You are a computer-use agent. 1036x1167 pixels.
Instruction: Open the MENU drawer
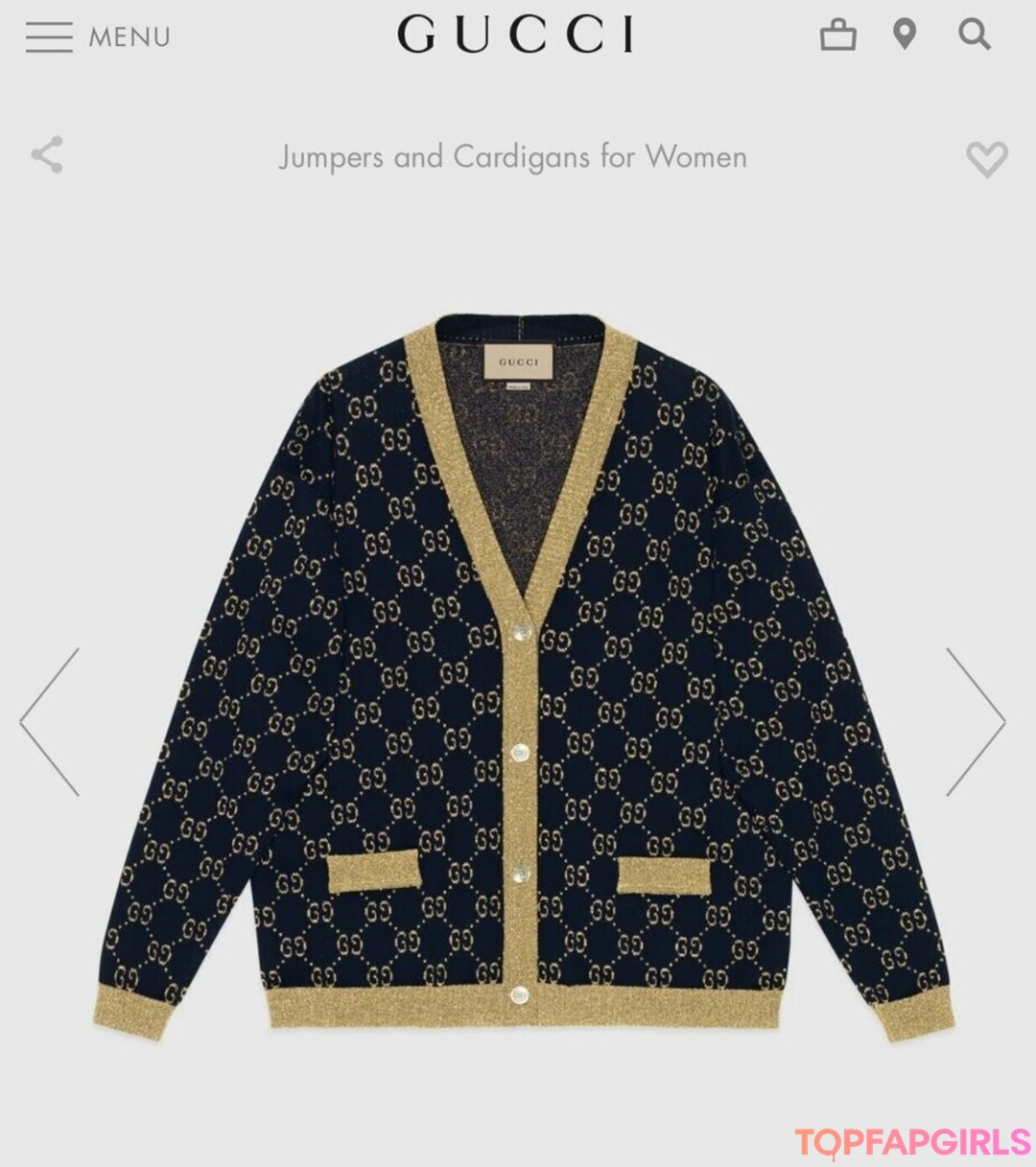click(x=96, y=37)
